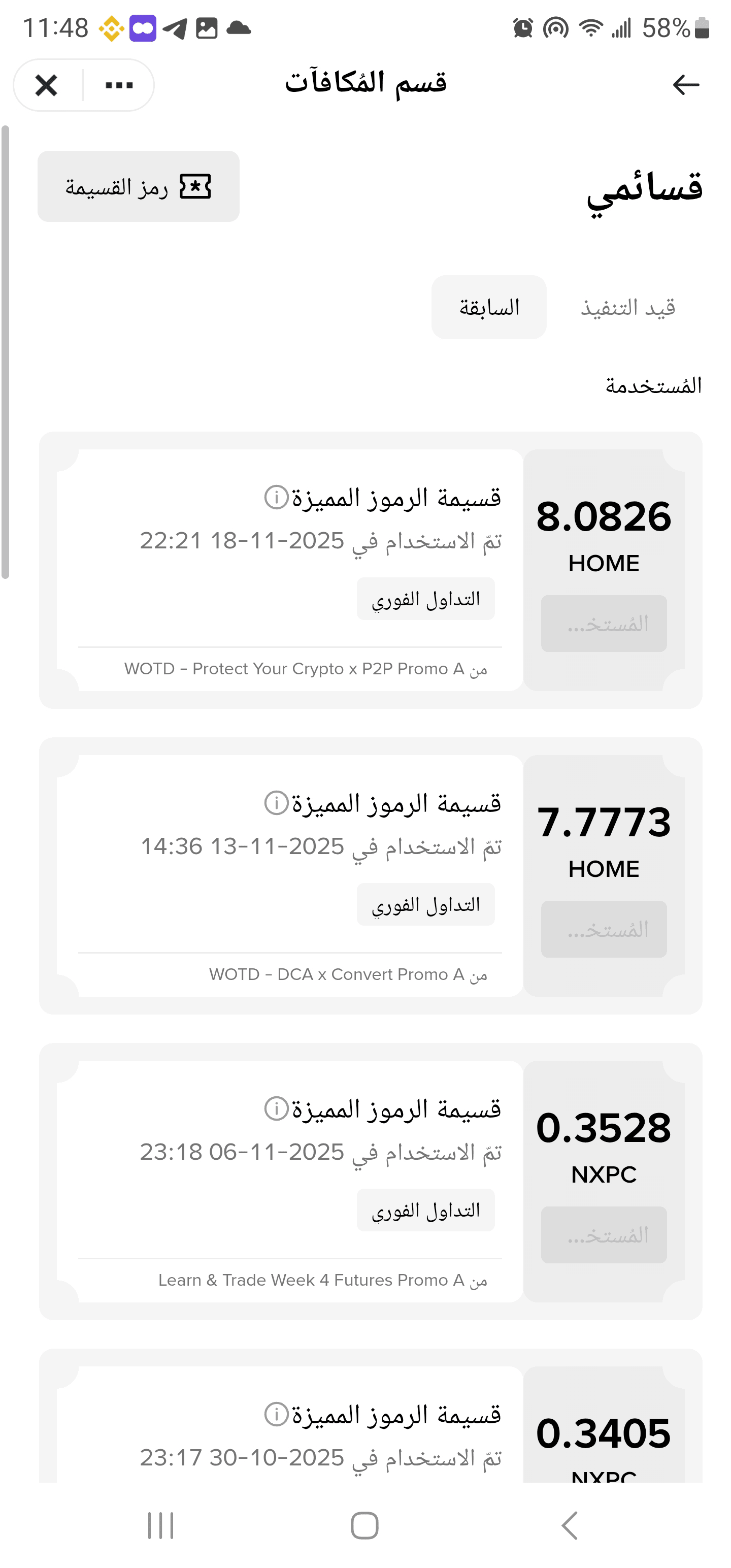Open recent apps from navigation bar
Image resolution: width=731 pixels, height=1568 pixels.
(161, 1525)
